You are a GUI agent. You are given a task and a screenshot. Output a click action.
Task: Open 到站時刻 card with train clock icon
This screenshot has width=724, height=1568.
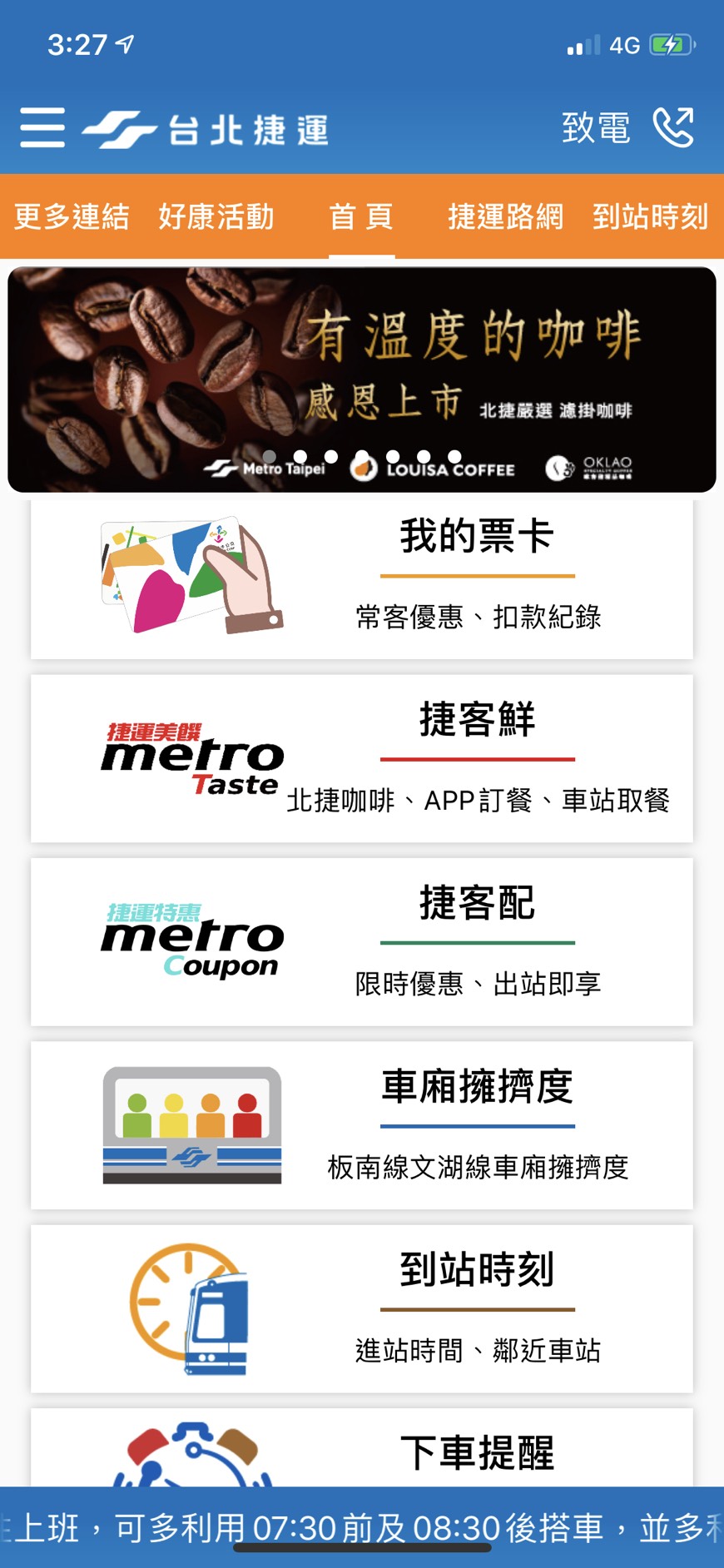pos(361,1307)
